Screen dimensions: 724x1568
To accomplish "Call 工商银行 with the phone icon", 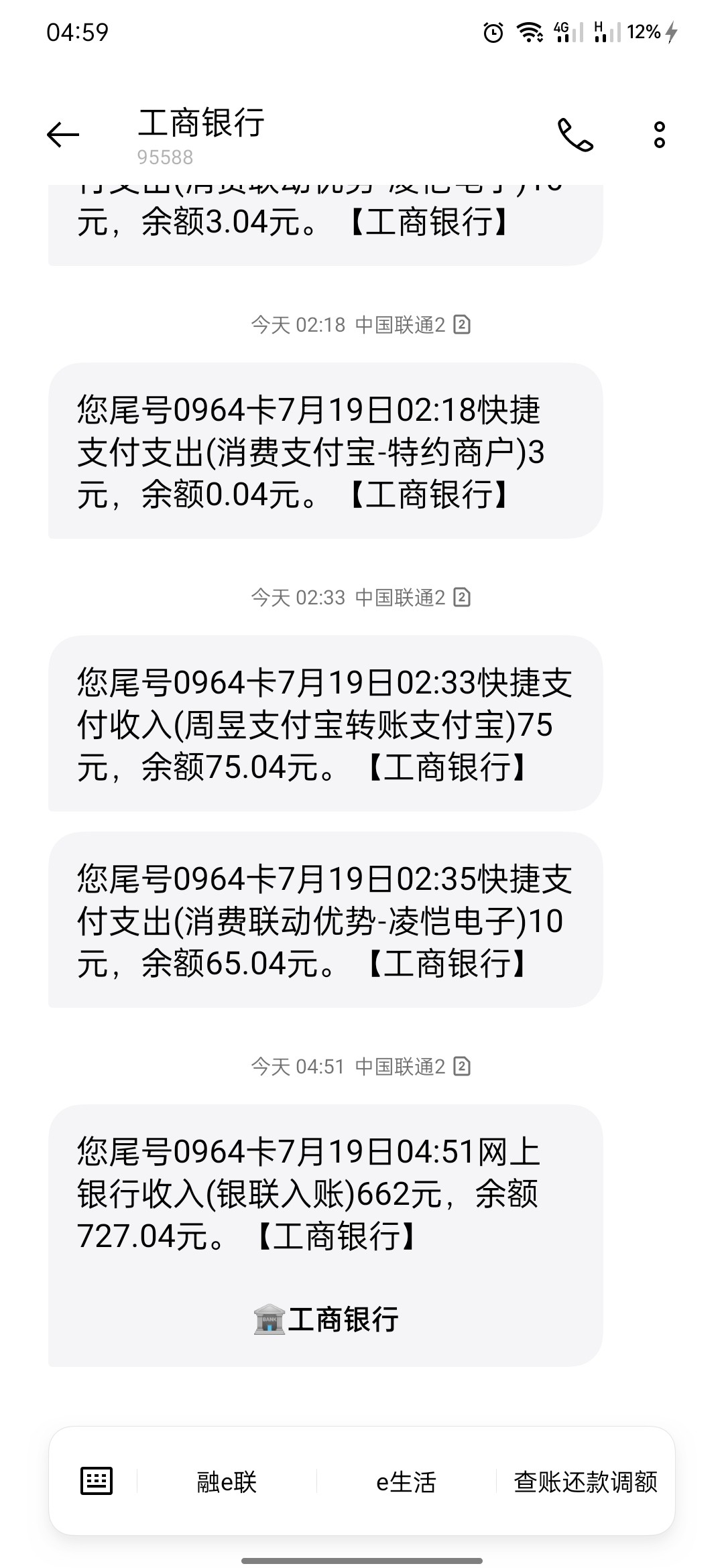I will (575, 135).
